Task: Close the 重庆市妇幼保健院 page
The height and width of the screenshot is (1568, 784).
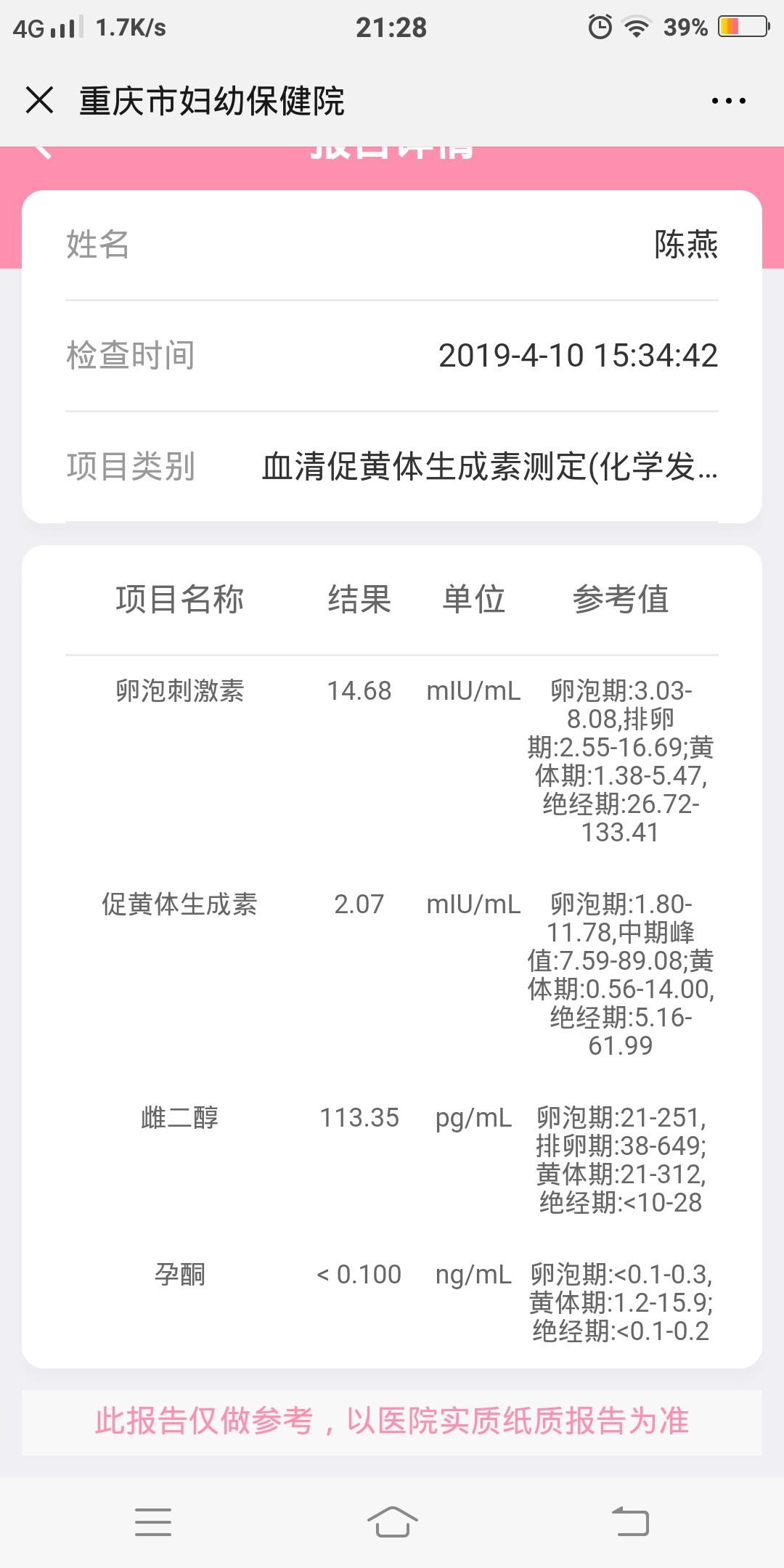Action: pyautogui.click(x=40, y=100)
